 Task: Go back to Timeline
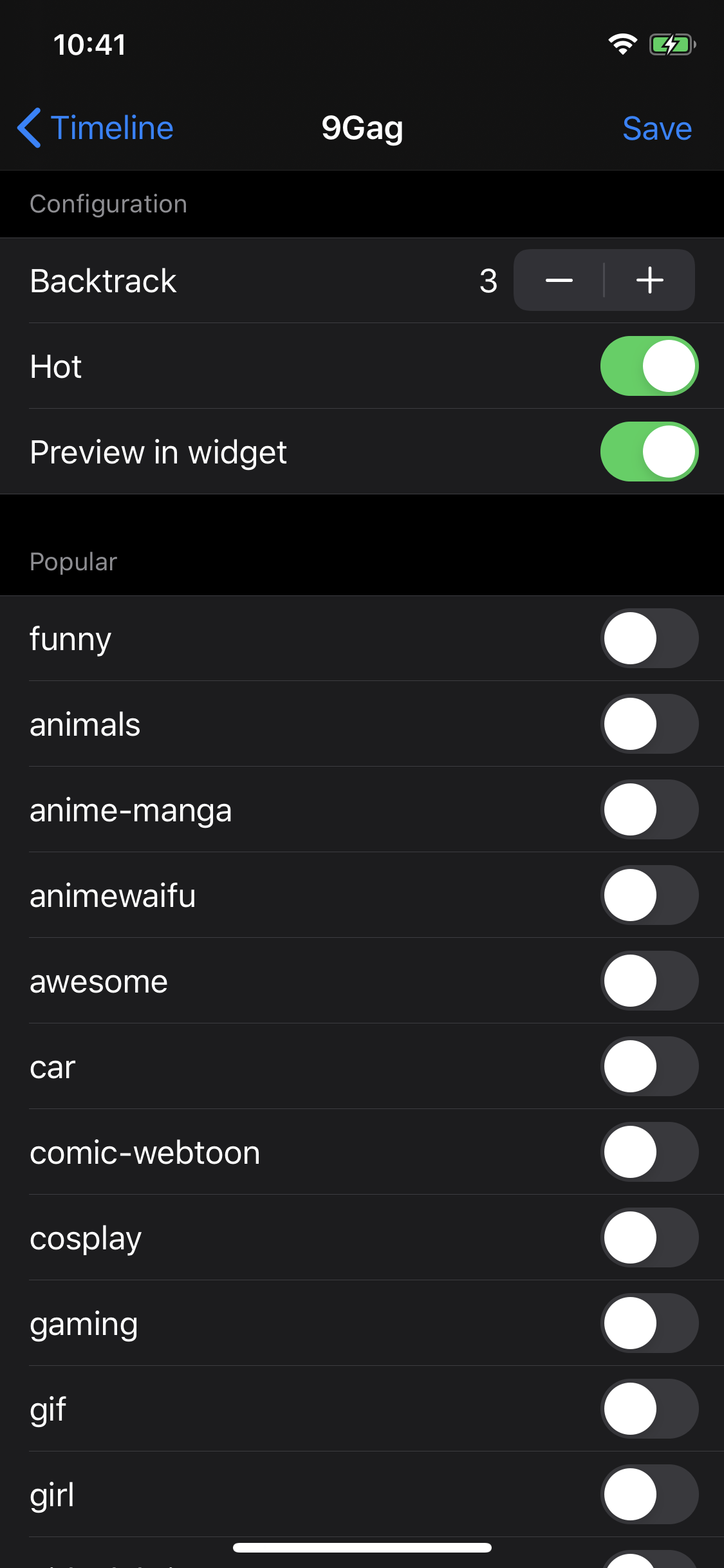95,127
